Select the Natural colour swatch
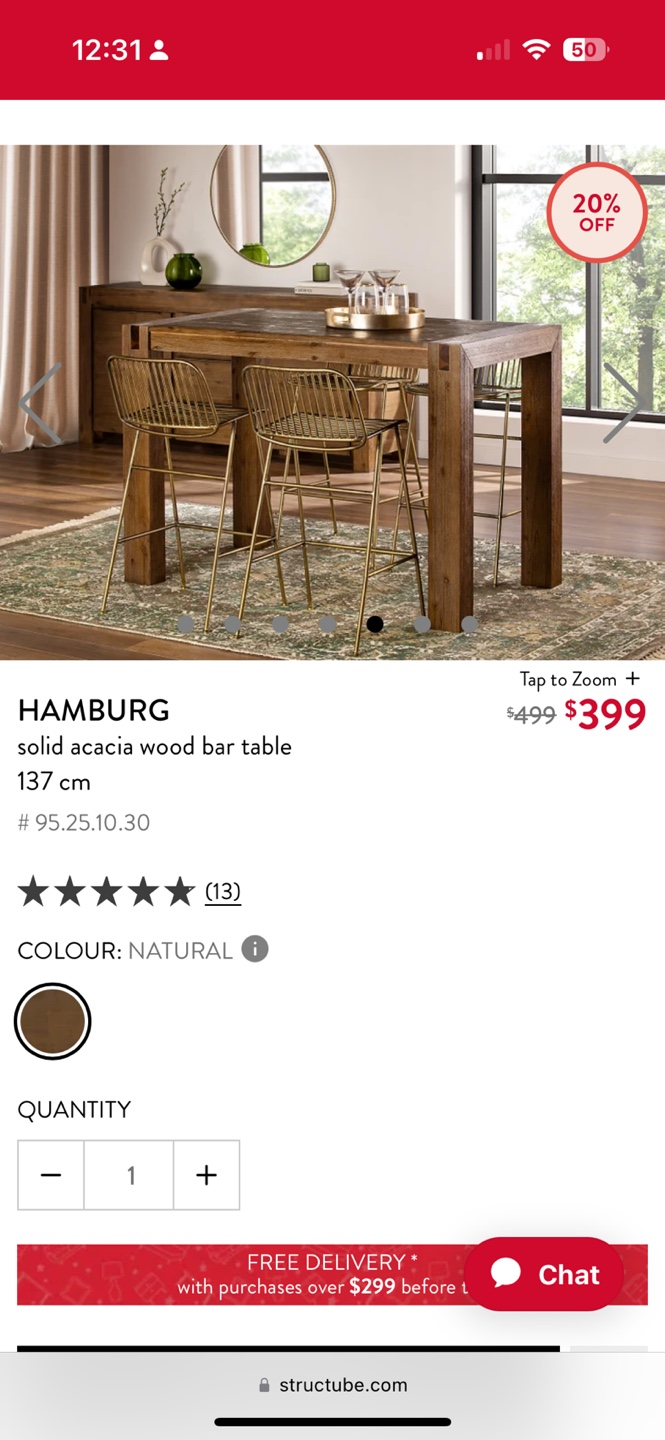The height and width of the screenshot is (1440, 665). [x=53, y=1021]
